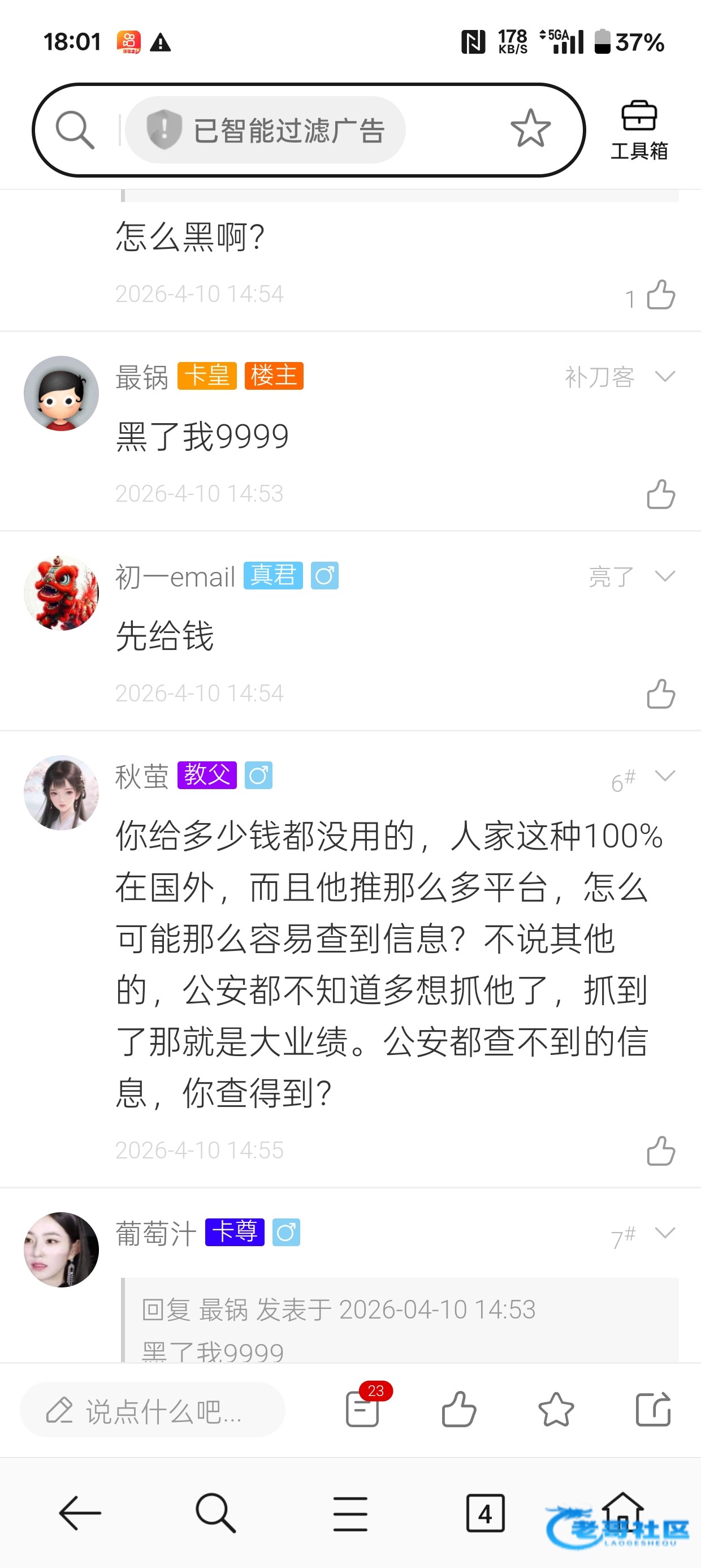Screen dimensions: 701x1568
Task: Expand options on 葡萄汁's 7# comment
Action: tap(664, 1233)
